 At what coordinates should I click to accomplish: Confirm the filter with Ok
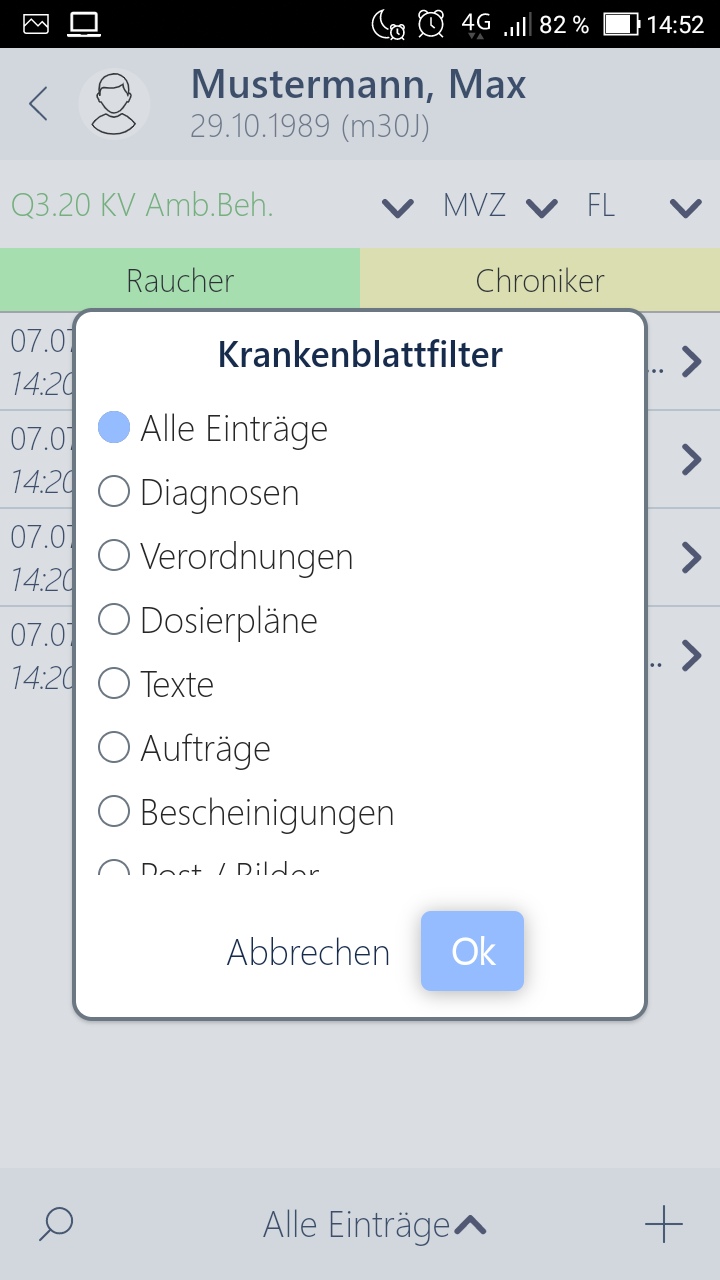pyautogui.click(x=472, y=951)
